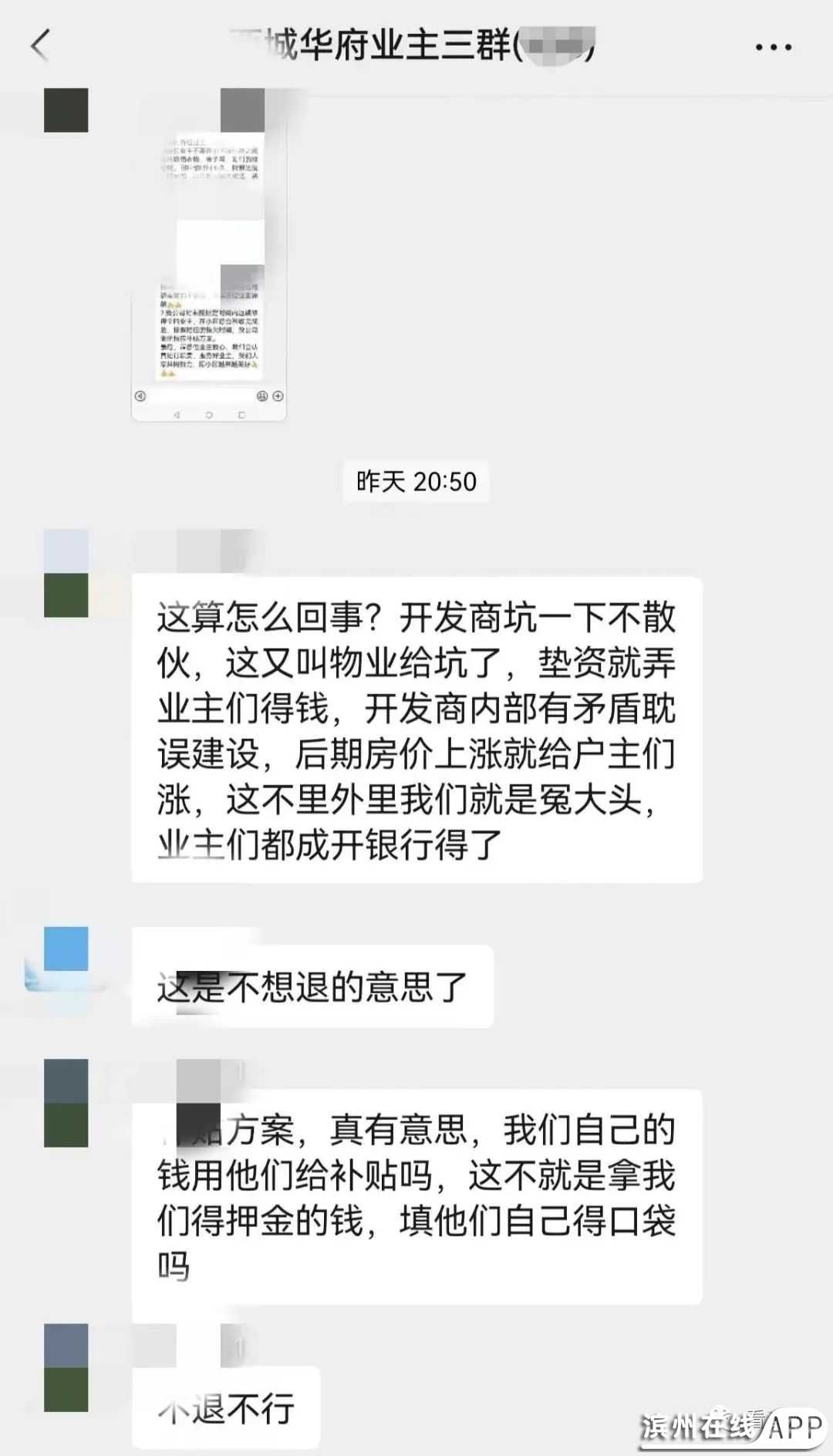833x1456 pixels.
Task: Tap the avatar beside '这是不想退的意思了'
Action: [66, 949]
